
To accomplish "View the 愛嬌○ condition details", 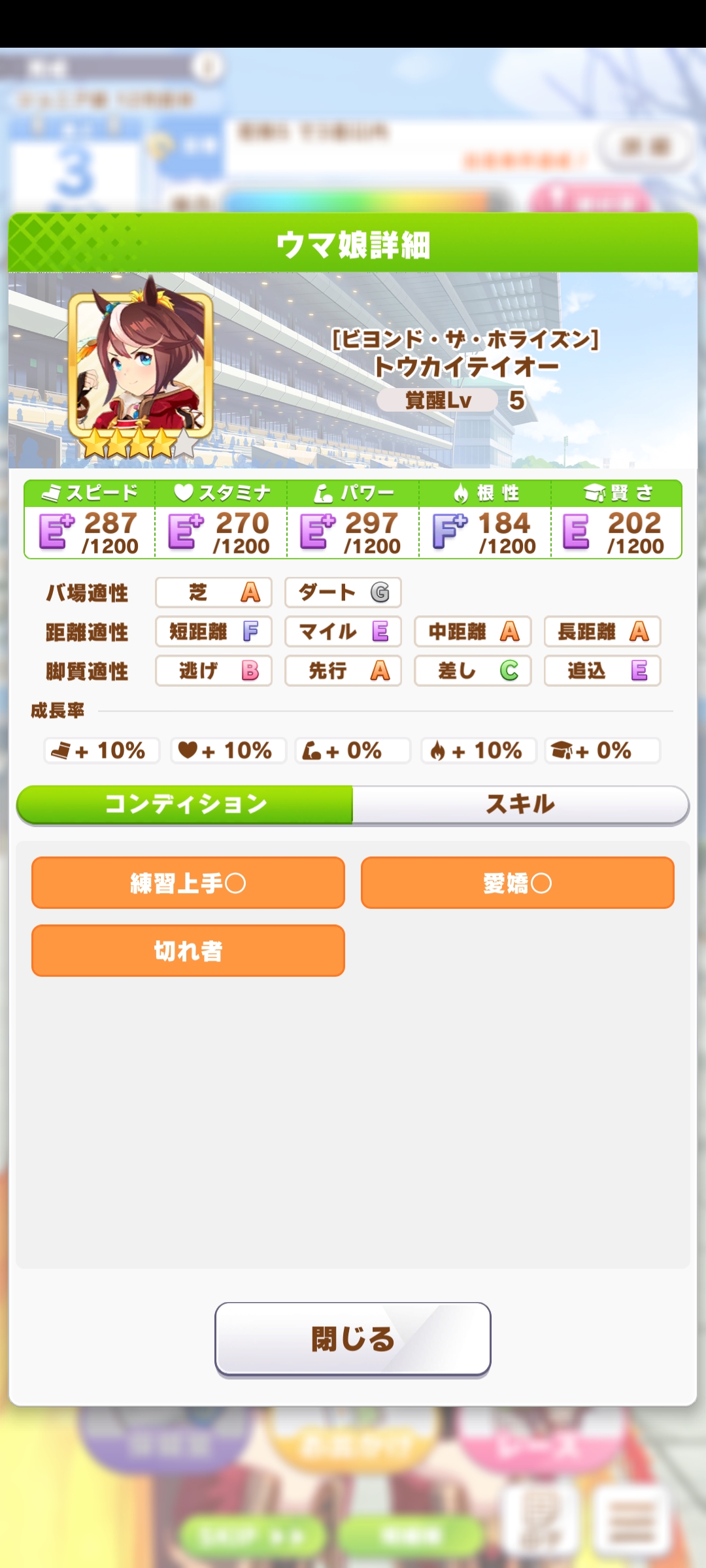I will 517,883.
